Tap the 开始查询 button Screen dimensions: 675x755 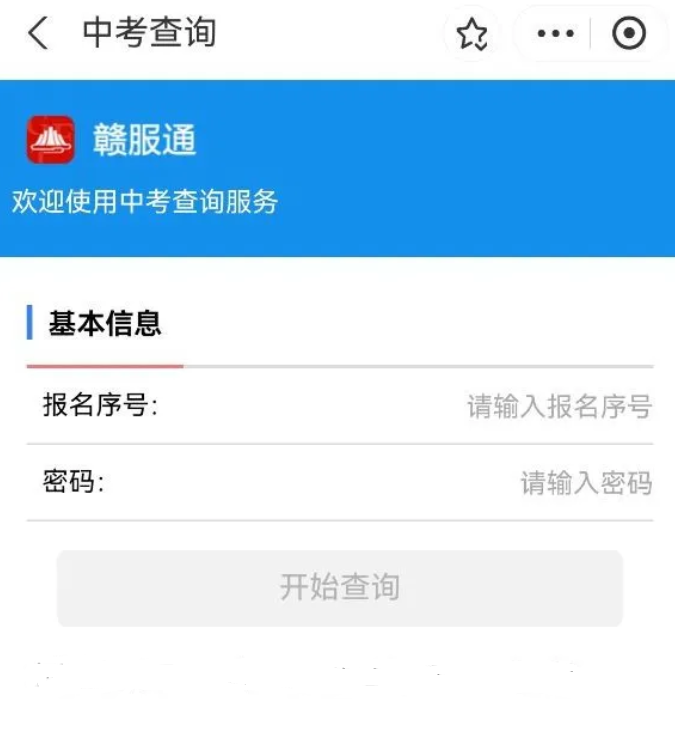(x=340, y=588)
